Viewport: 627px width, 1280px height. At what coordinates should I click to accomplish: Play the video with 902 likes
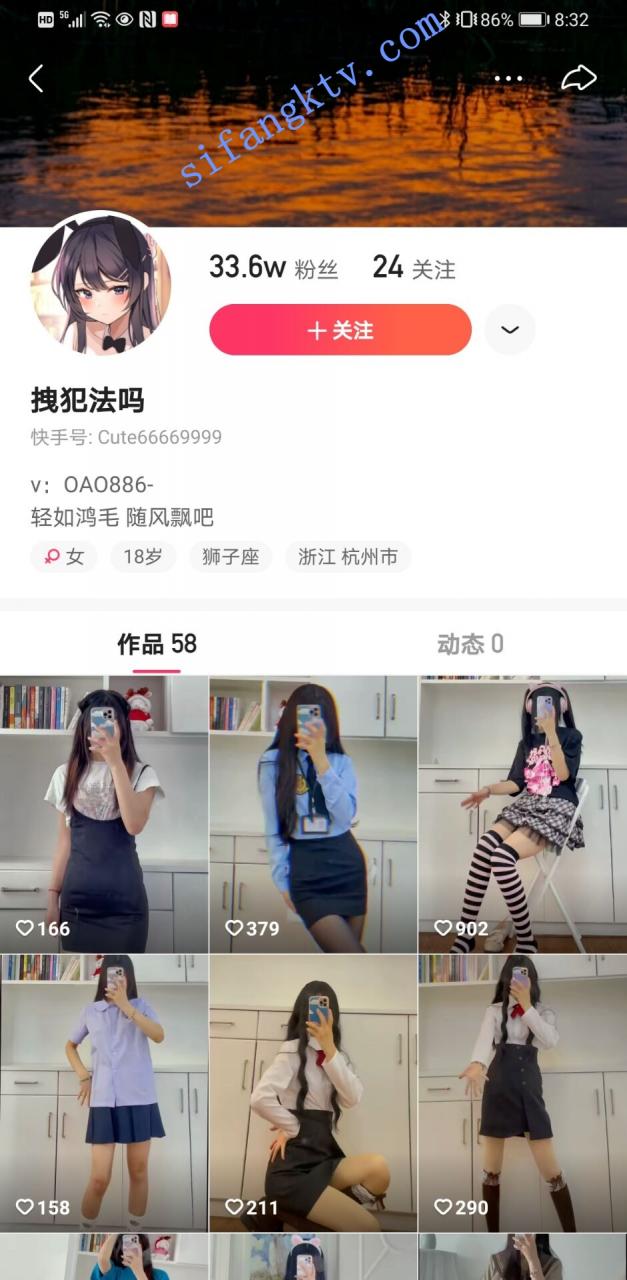pyautogui.click(x=522, y=814)
